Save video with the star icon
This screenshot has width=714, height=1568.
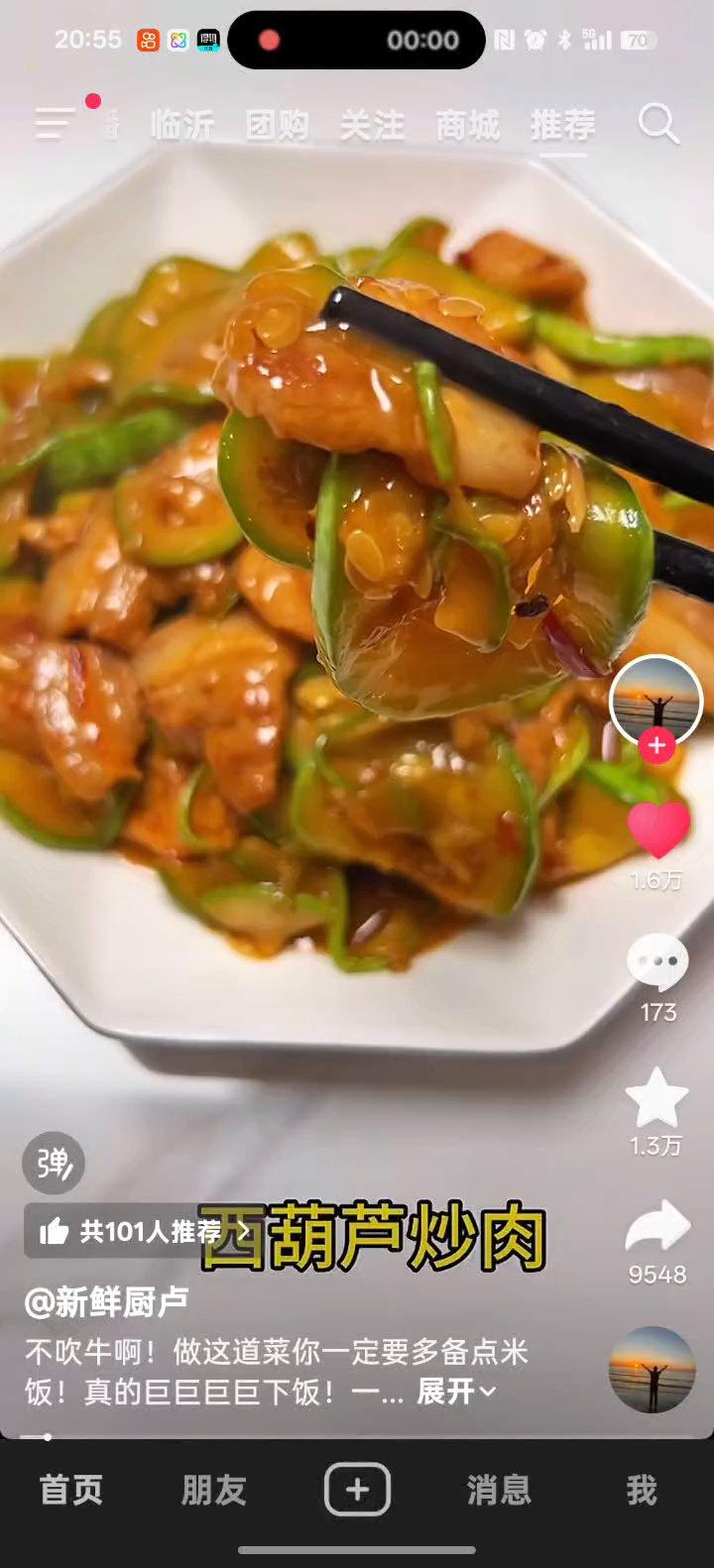[656, 1098]
